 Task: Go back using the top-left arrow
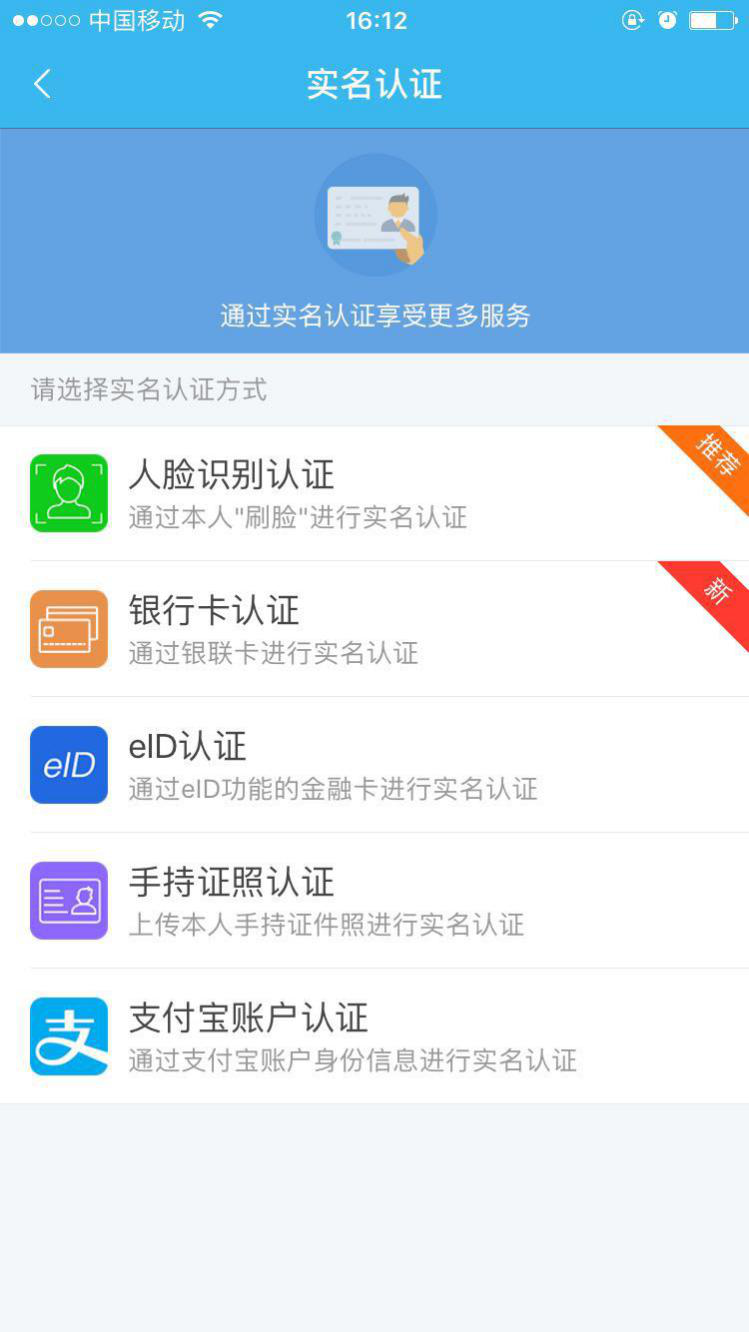[x=42, y=84]
